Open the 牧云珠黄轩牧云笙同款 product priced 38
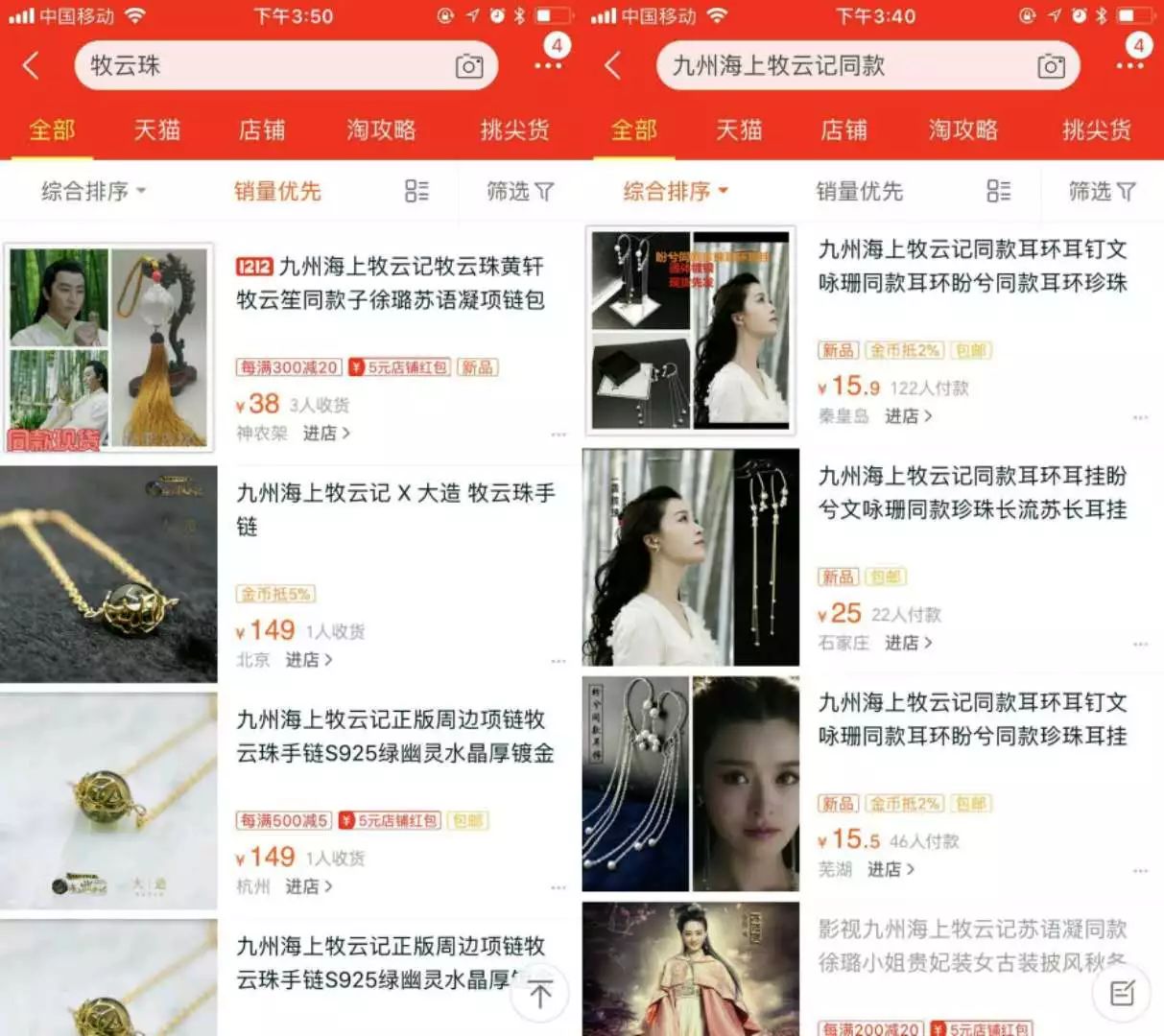The image size is (1164, 1036). tap(390, 283)
